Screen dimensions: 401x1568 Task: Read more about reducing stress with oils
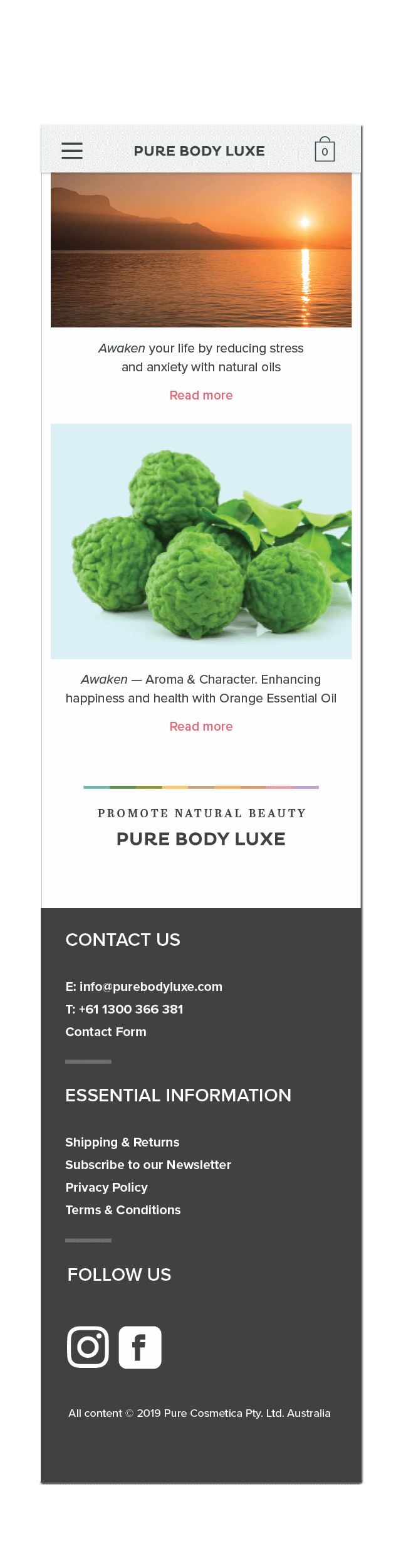tap(200, 395)
